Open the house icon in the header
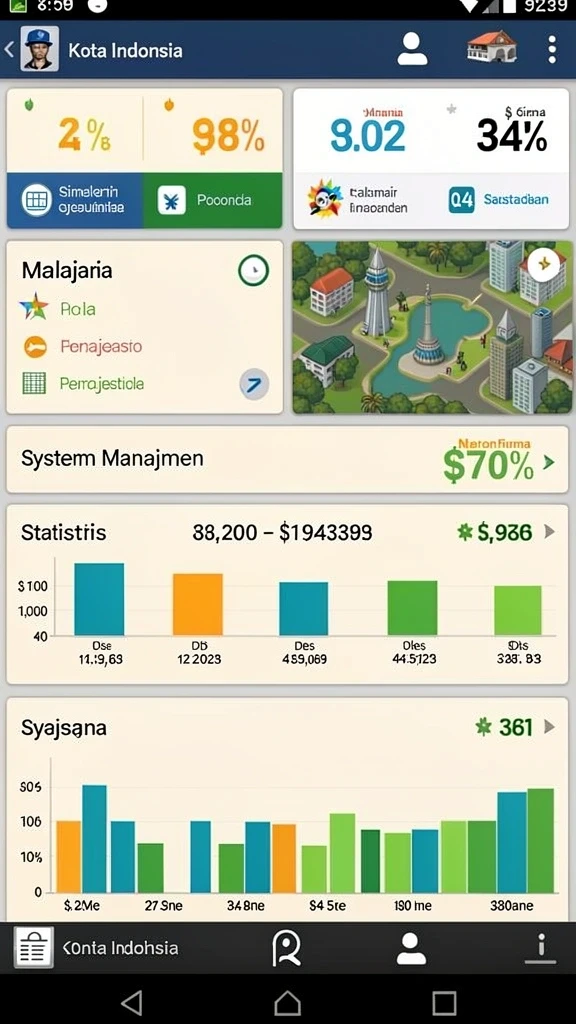This screenshot has height=1024, width=576. click(491, 47)
